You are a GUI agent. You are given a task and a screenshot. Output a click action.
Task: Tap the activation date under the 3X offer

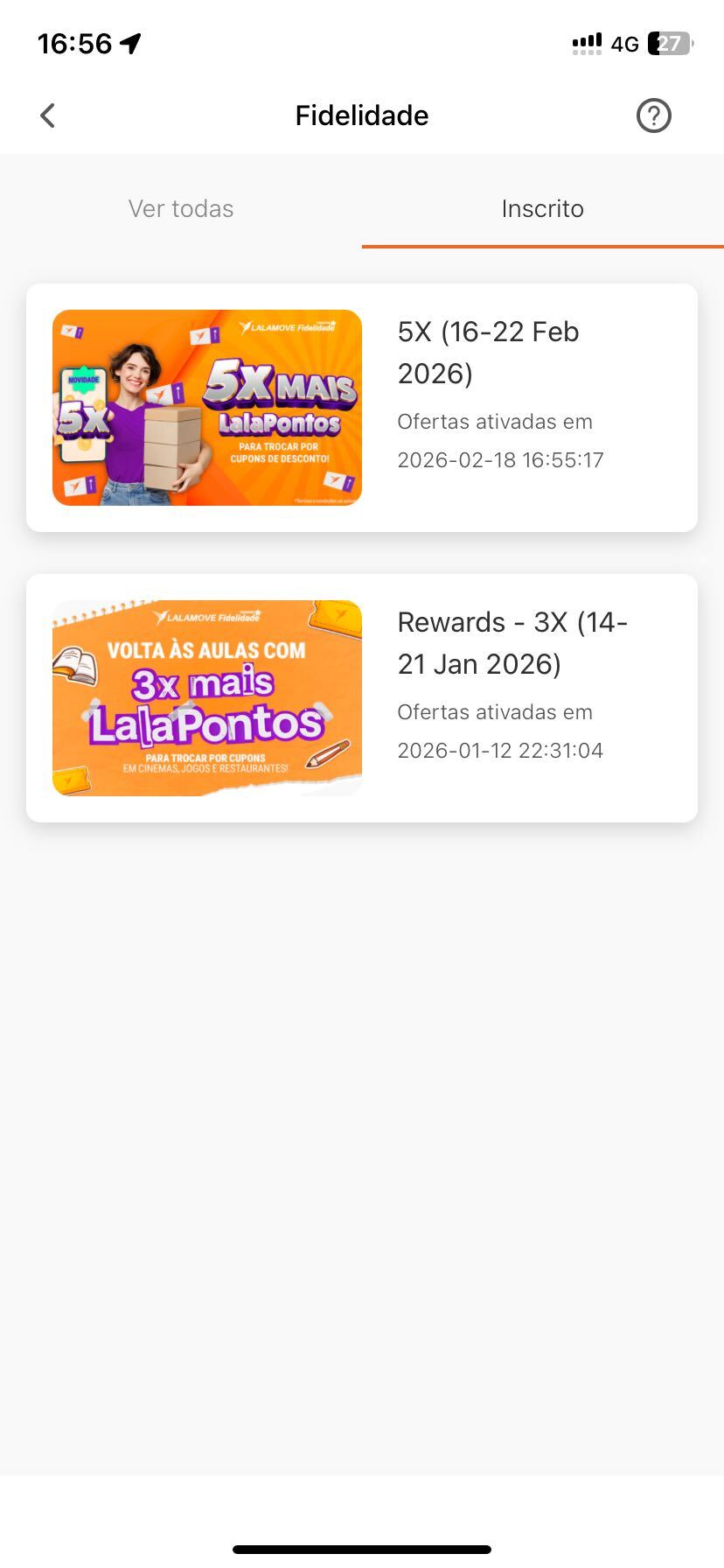tap(499, 731)
